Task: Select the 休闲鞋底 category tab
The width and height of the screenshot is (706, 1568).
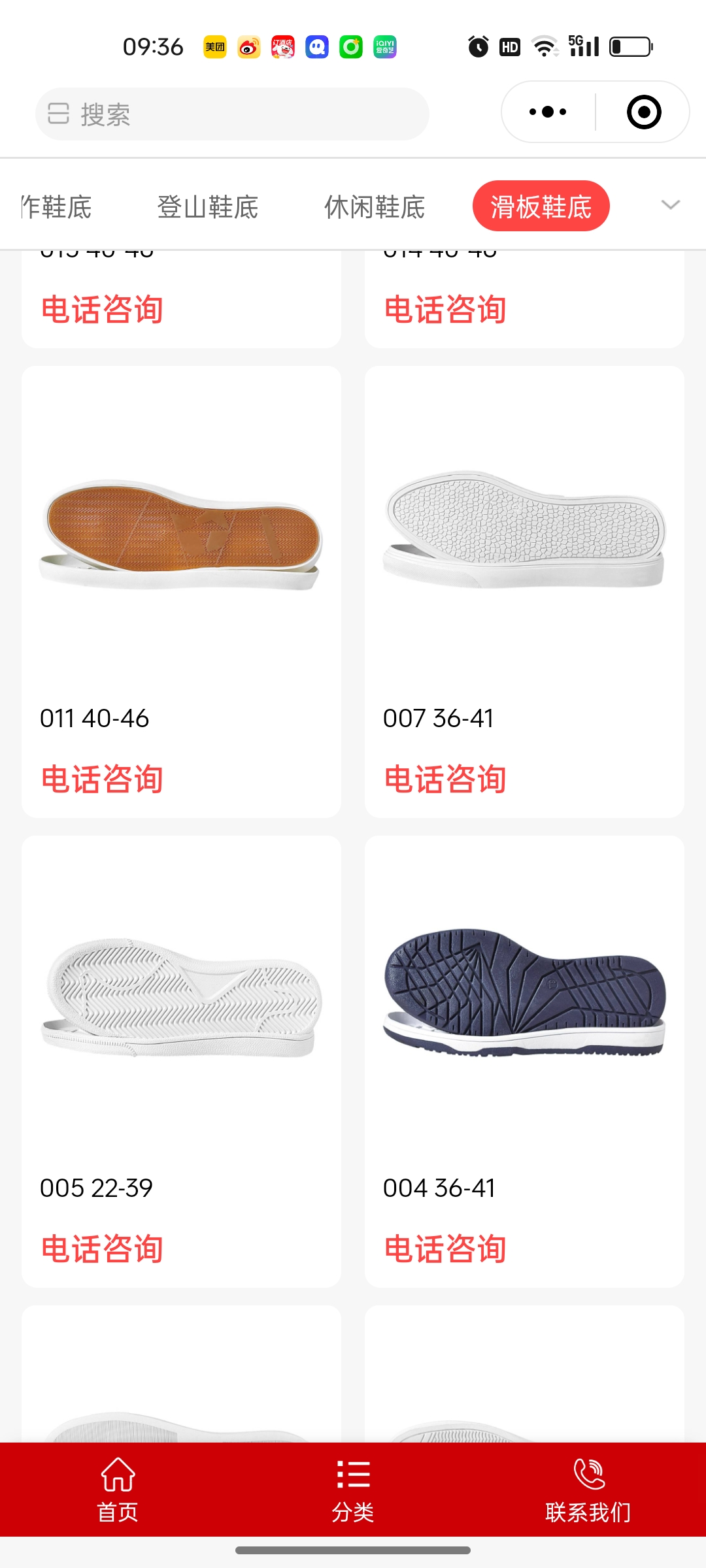Action: pos(375,207)
